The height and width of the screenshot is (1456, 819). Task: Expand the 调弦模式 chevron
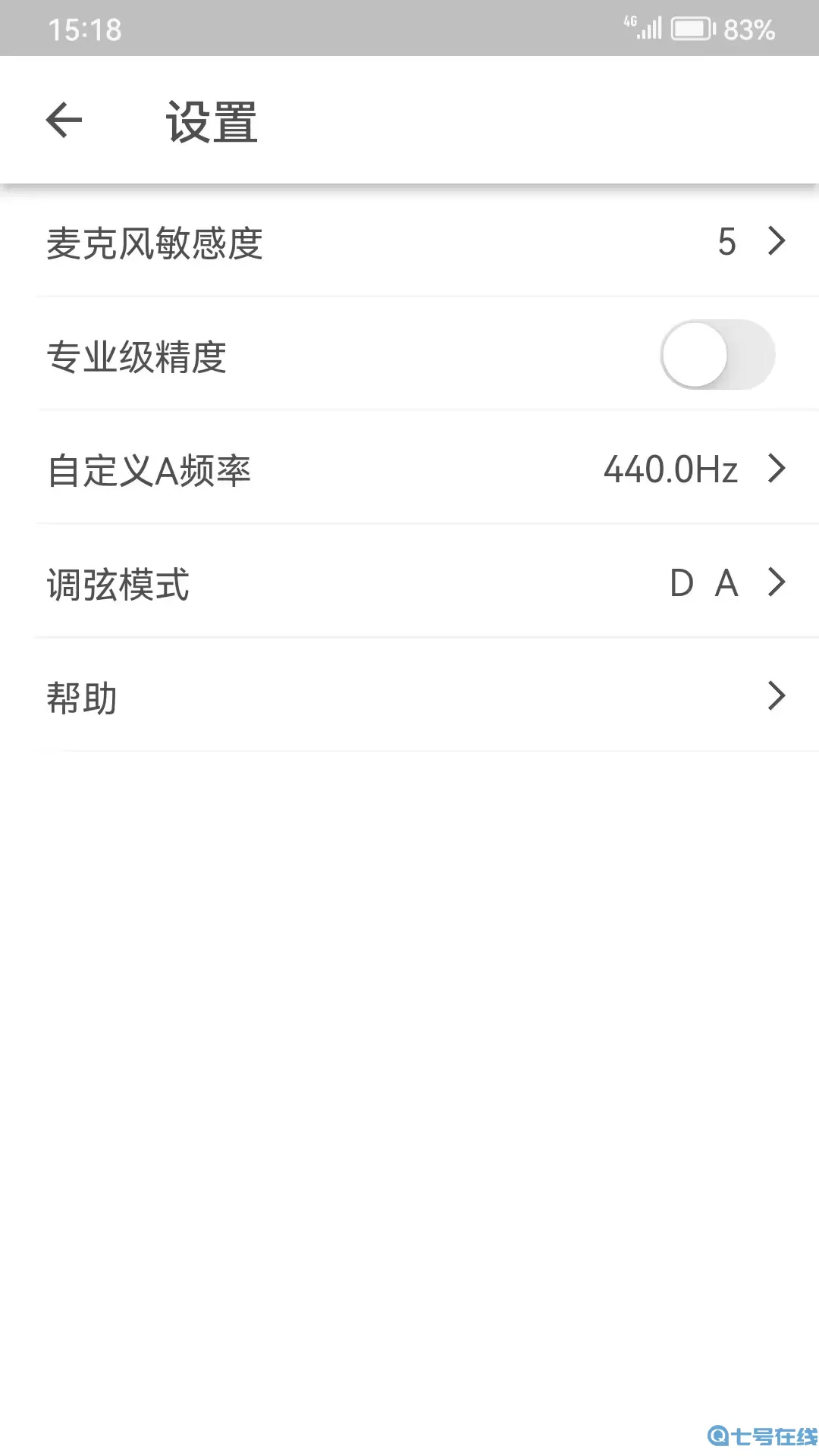coord(775,582)
